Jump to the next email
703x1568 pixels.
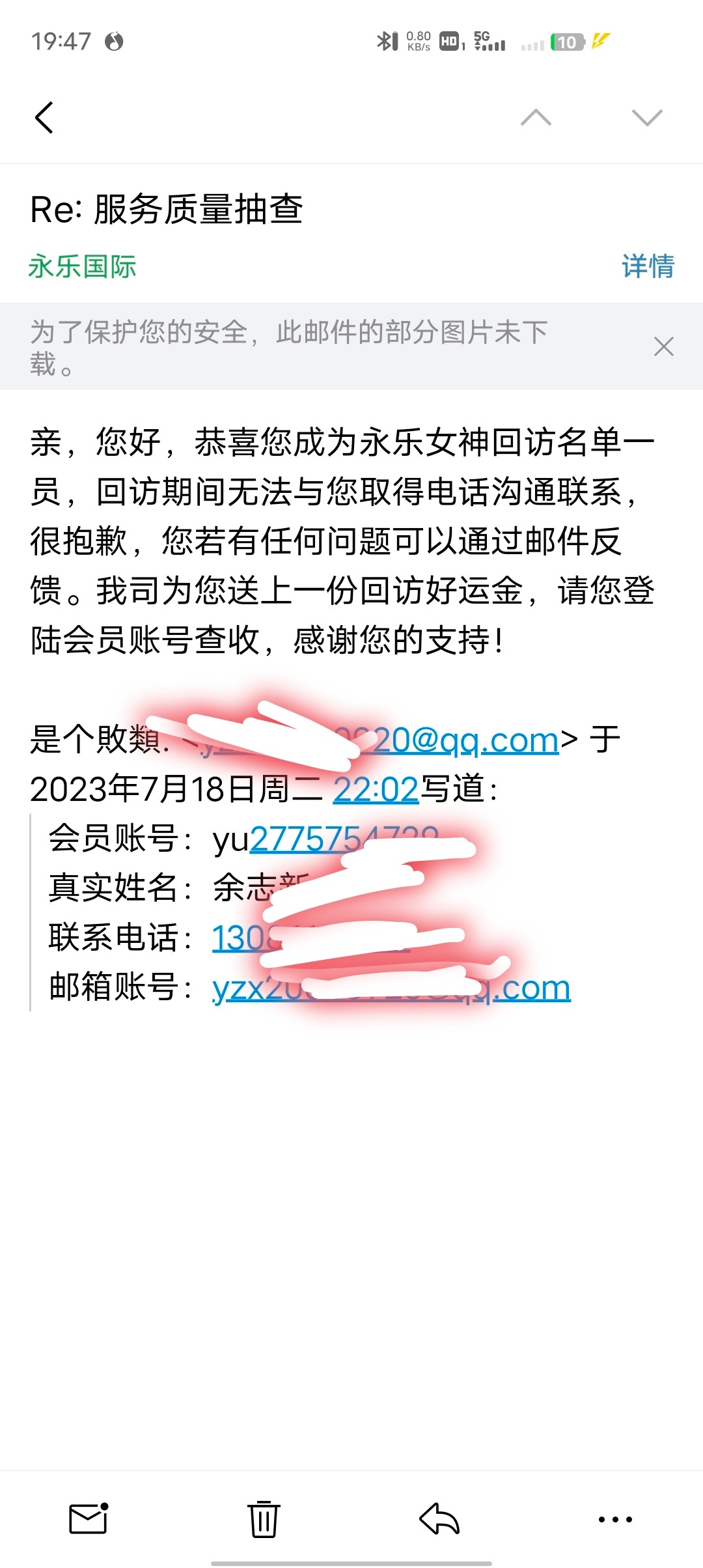click(646, 118)
